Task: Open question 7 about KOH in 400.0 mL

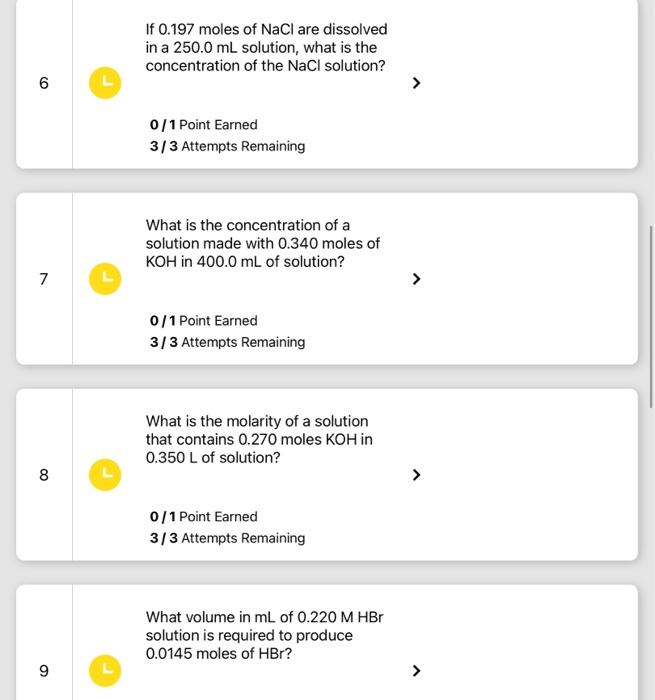Action: coord(417,279)
